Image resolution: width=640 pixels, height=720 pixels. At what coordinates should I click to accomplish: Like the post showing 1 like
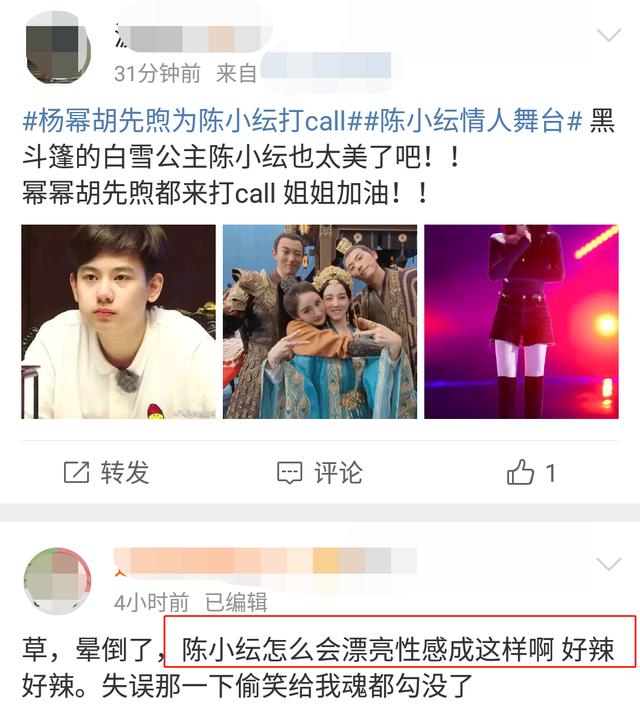[530, 473]
